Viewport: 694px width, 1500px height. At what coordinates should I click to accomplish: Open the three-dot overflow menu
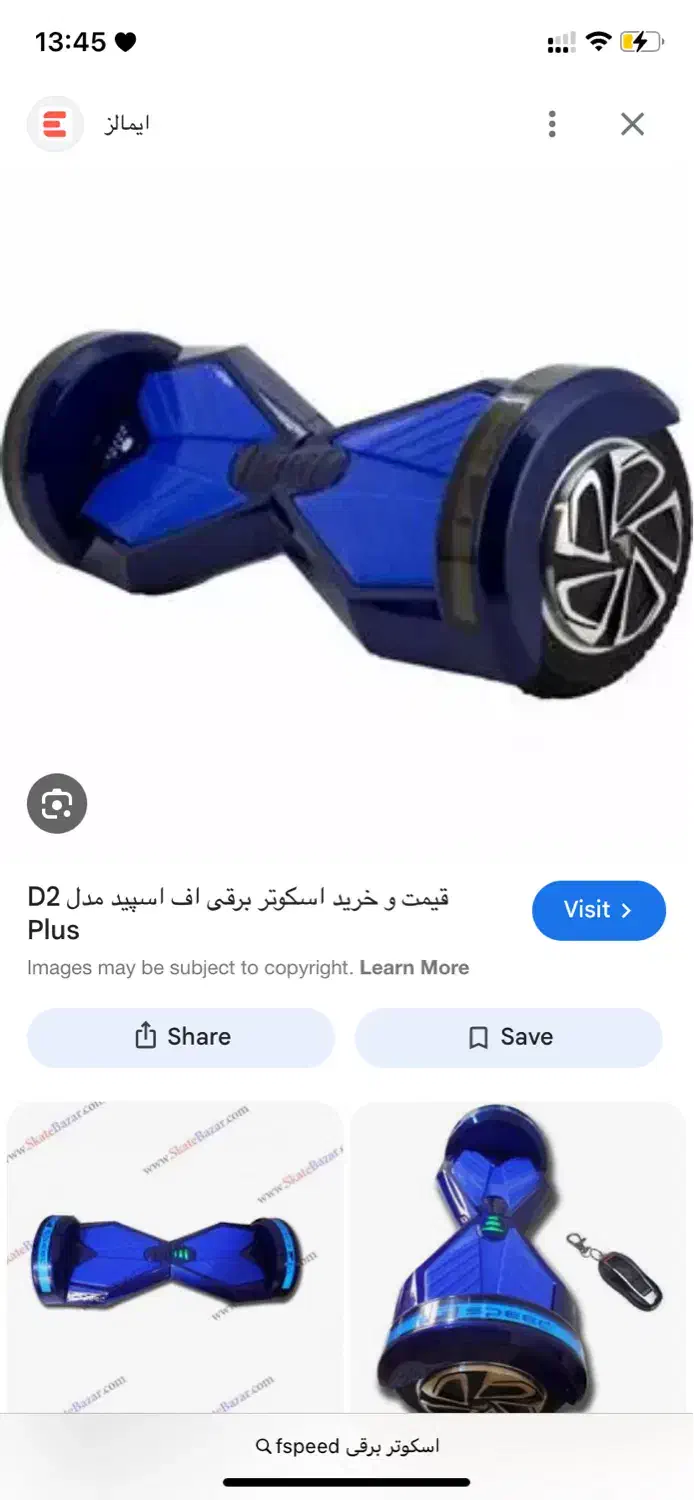[x=552, y=124]
